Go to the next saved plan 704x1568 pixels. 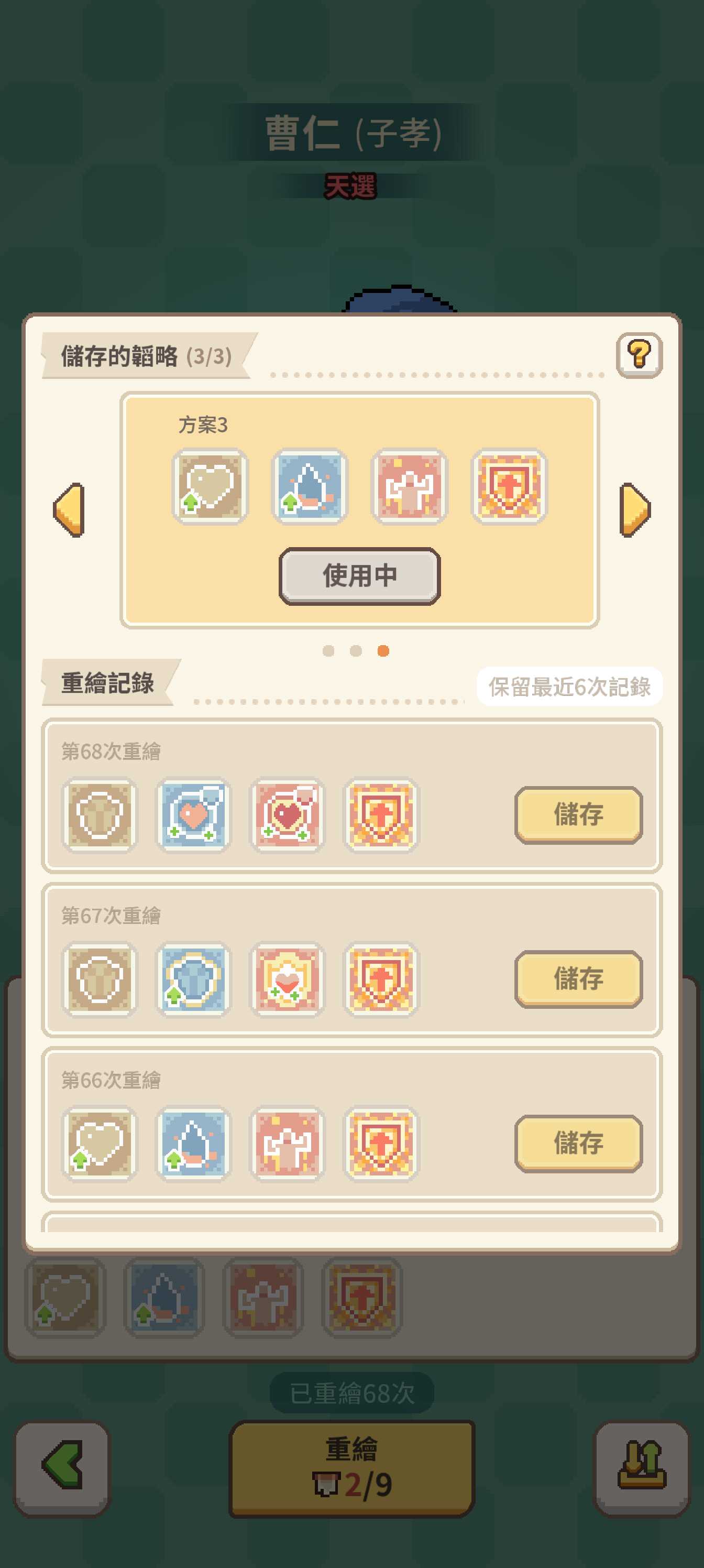point(635,510)
